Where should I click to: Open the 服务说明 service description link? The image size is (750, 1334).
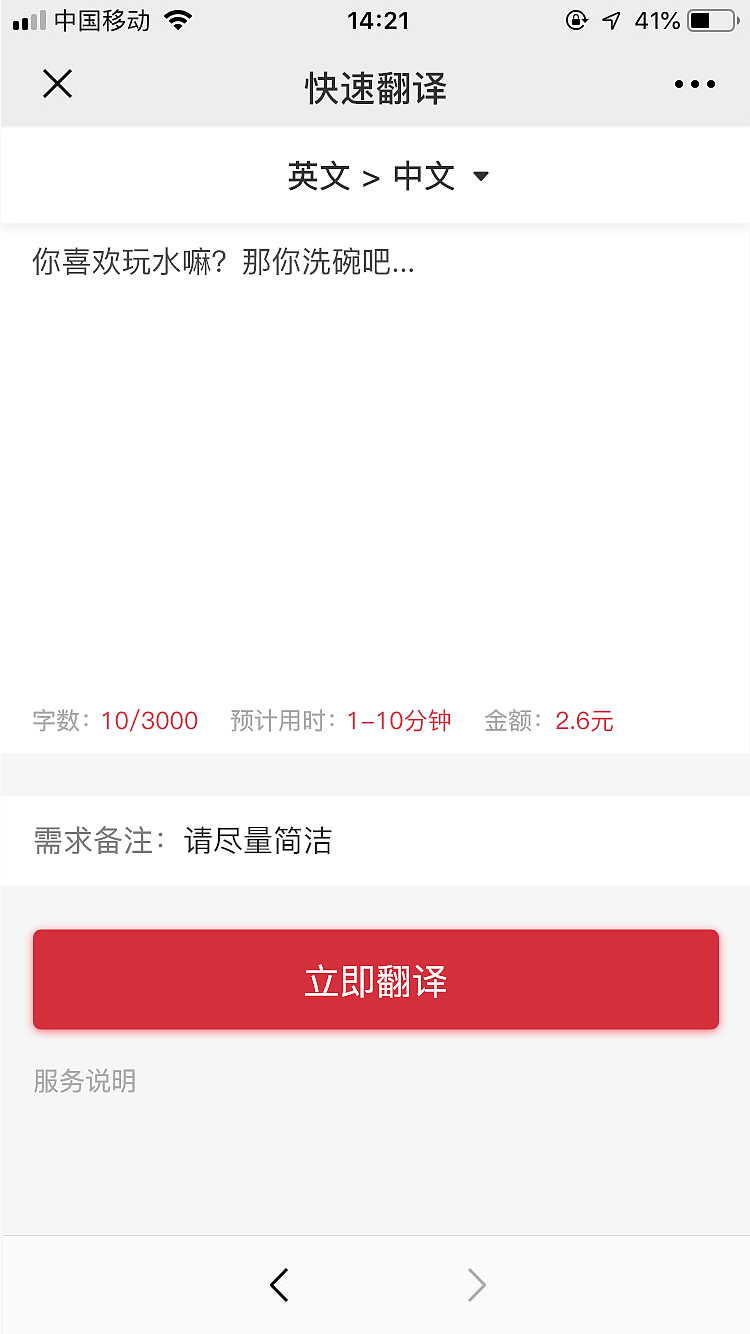click(84, 1081)
